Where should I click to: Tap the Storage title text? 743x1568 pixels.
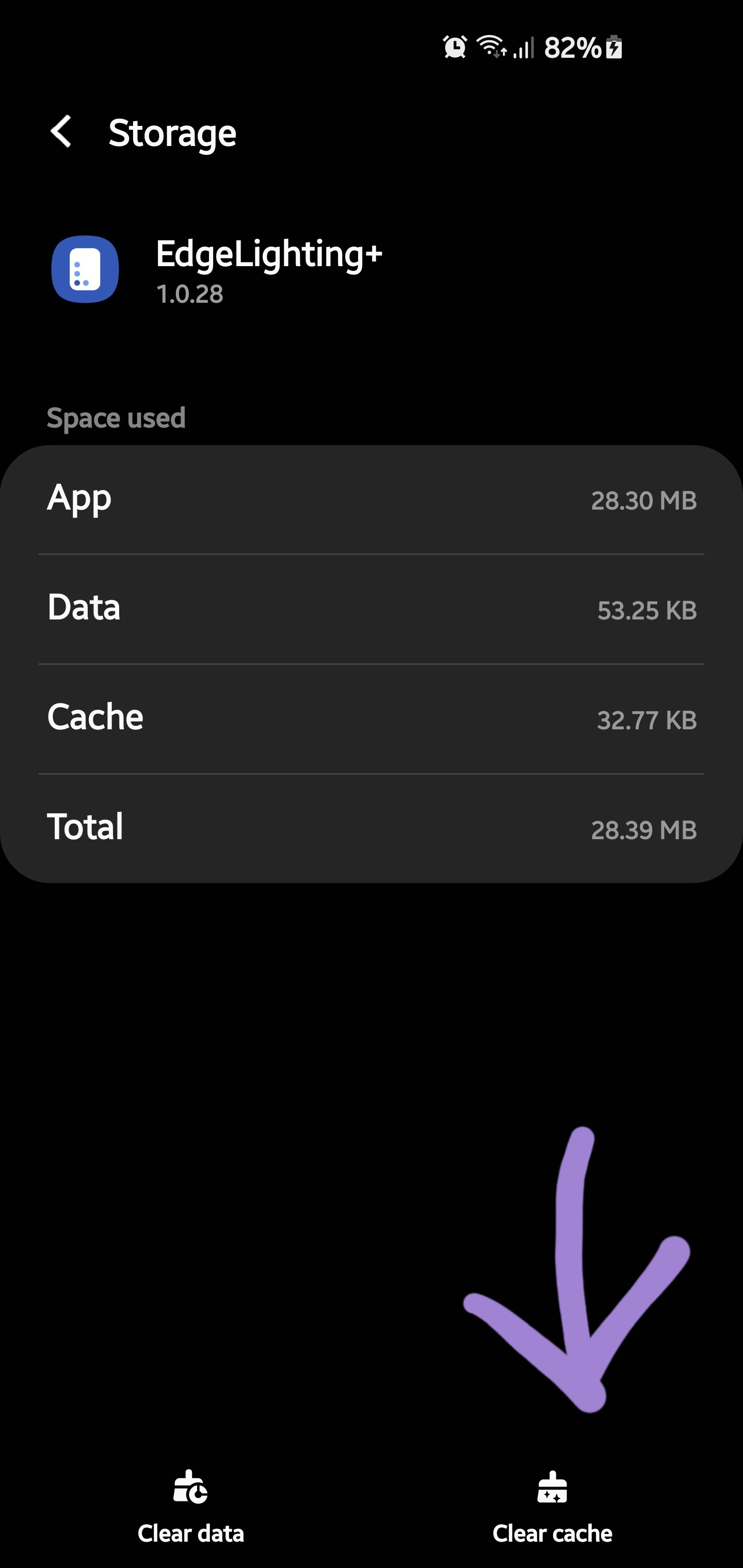[172, 132]
